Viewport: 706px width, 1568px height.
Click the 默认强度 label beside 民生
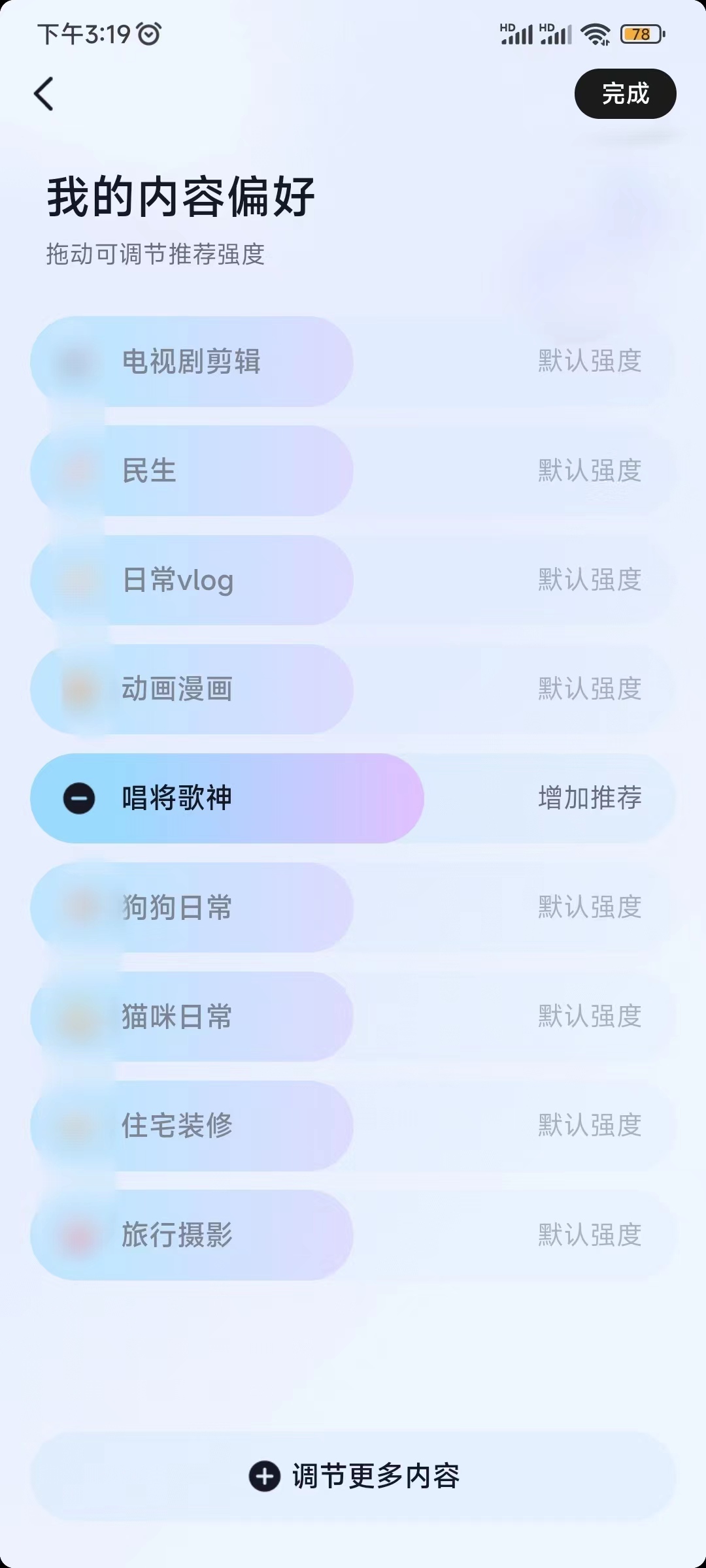pos(588,472)
